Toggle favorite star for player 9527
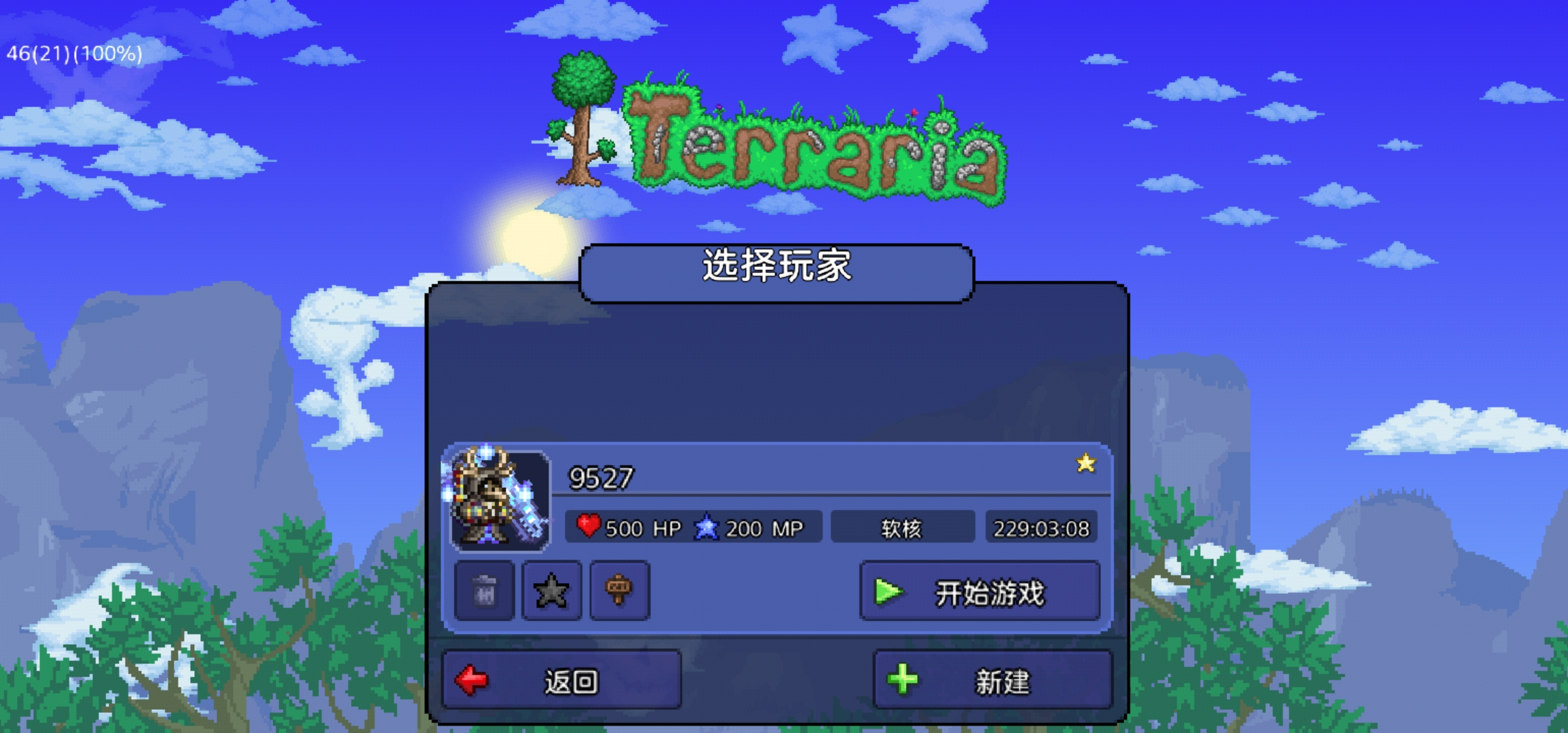The height and width of the screenshot is (733, 1568). tap(551, 590)
